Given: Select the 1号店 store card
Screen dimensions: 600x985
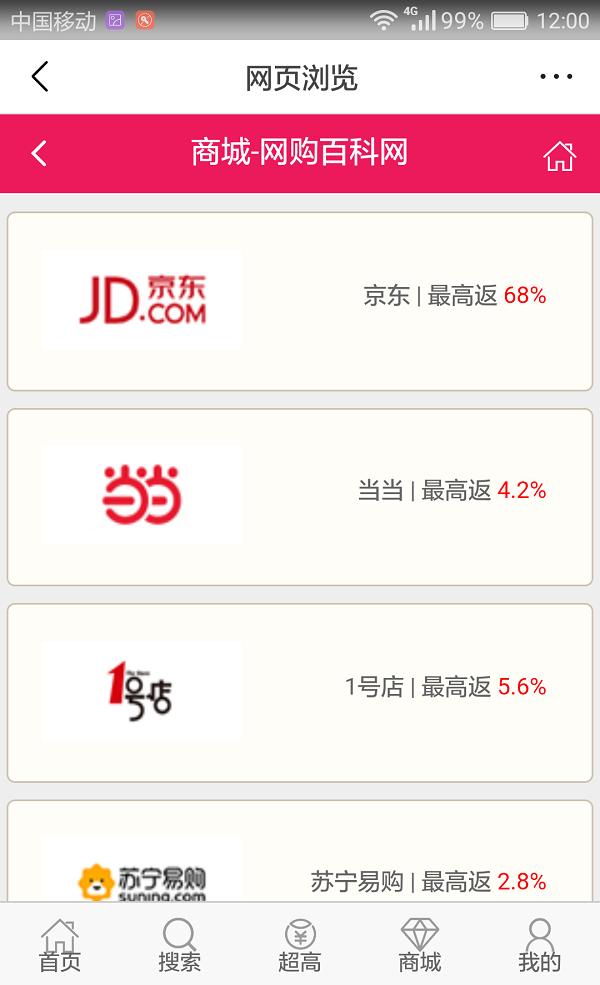Looking at the screenshot, I should (300, 693).
